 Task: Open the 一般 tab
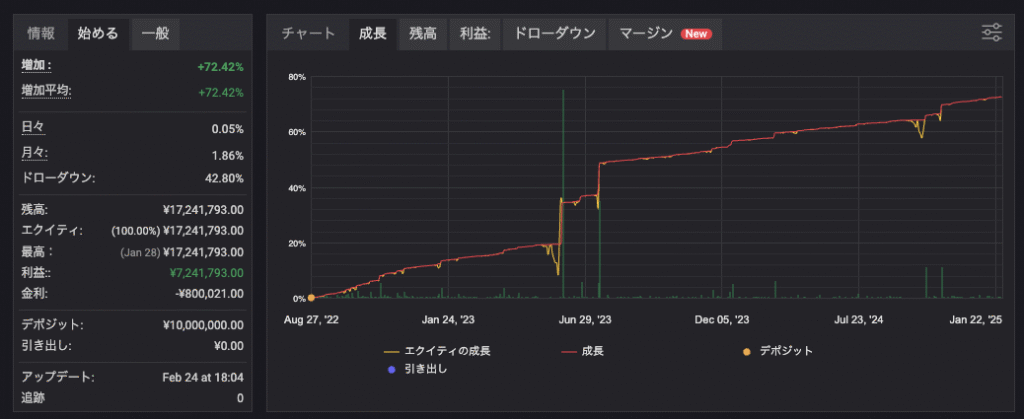pyautogui.click(x=155, y=34)
